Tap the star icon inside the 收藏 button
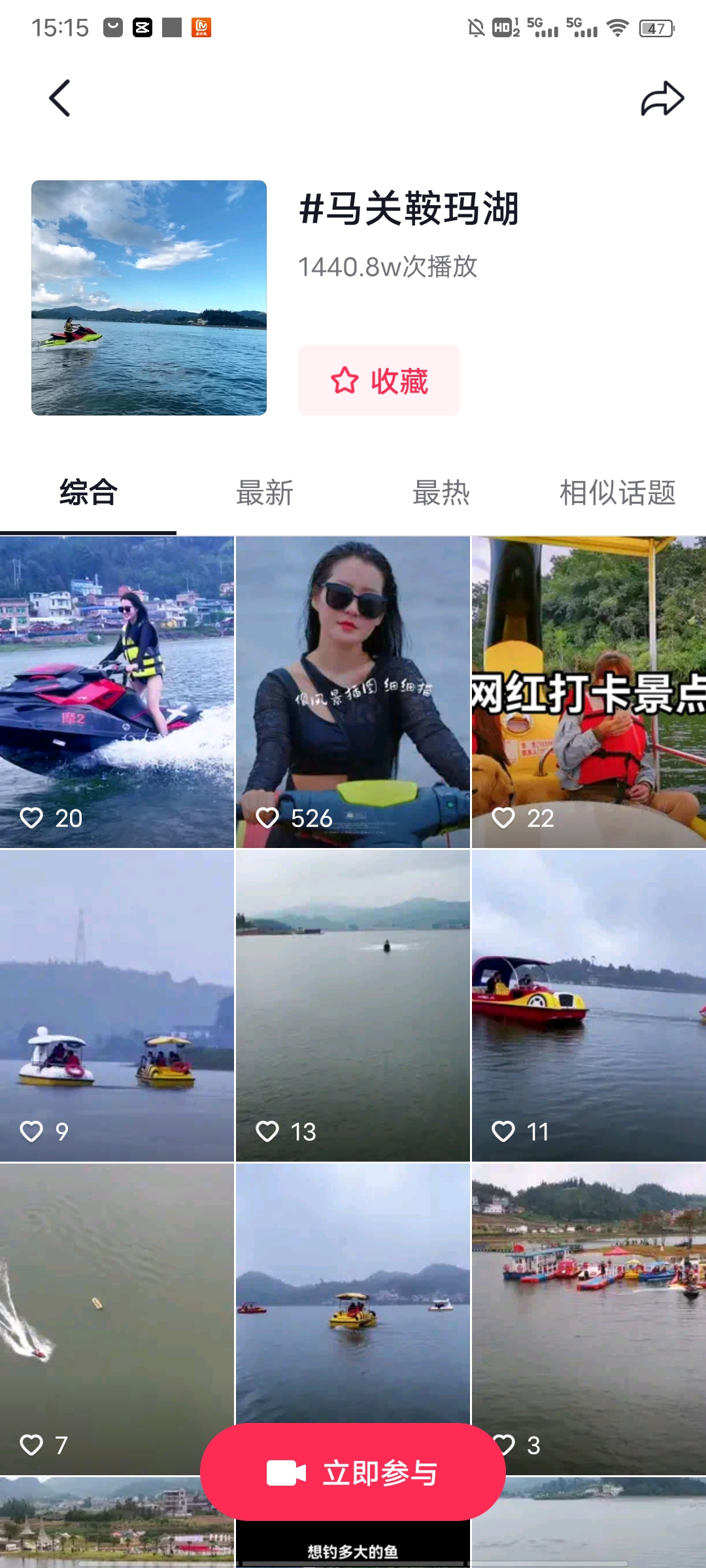This screenshot has height=1568, width=706. click(x=345, y=381)
